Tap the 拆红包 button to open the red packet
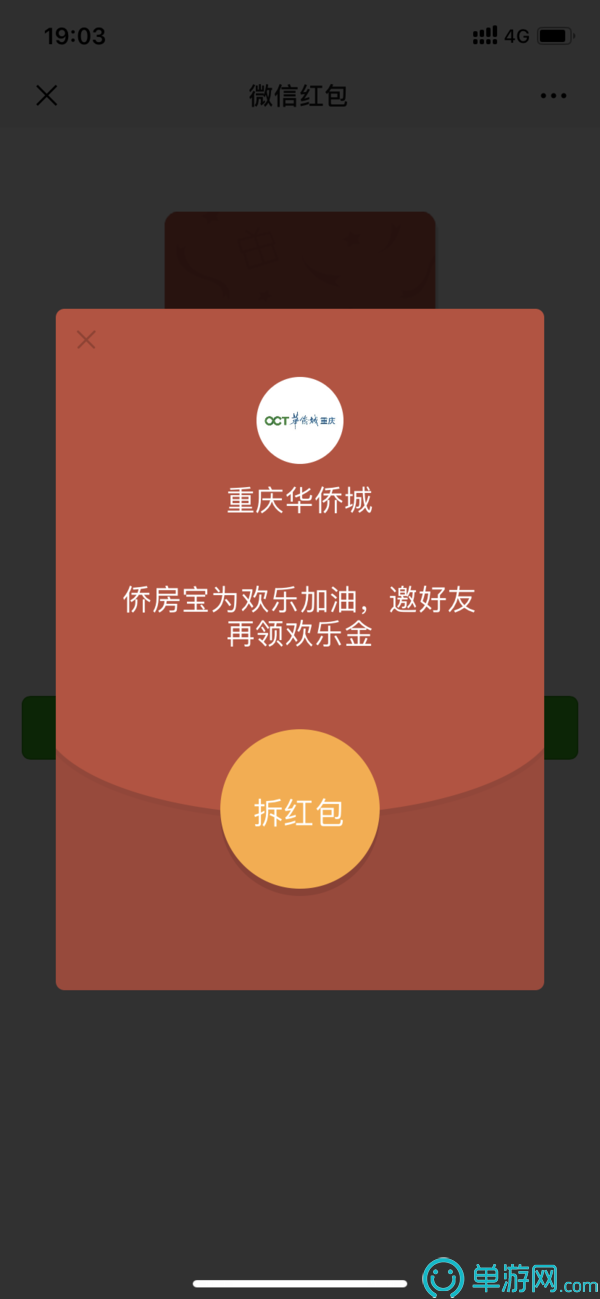The image size is (600, 1299). click(x=299, y=810)
